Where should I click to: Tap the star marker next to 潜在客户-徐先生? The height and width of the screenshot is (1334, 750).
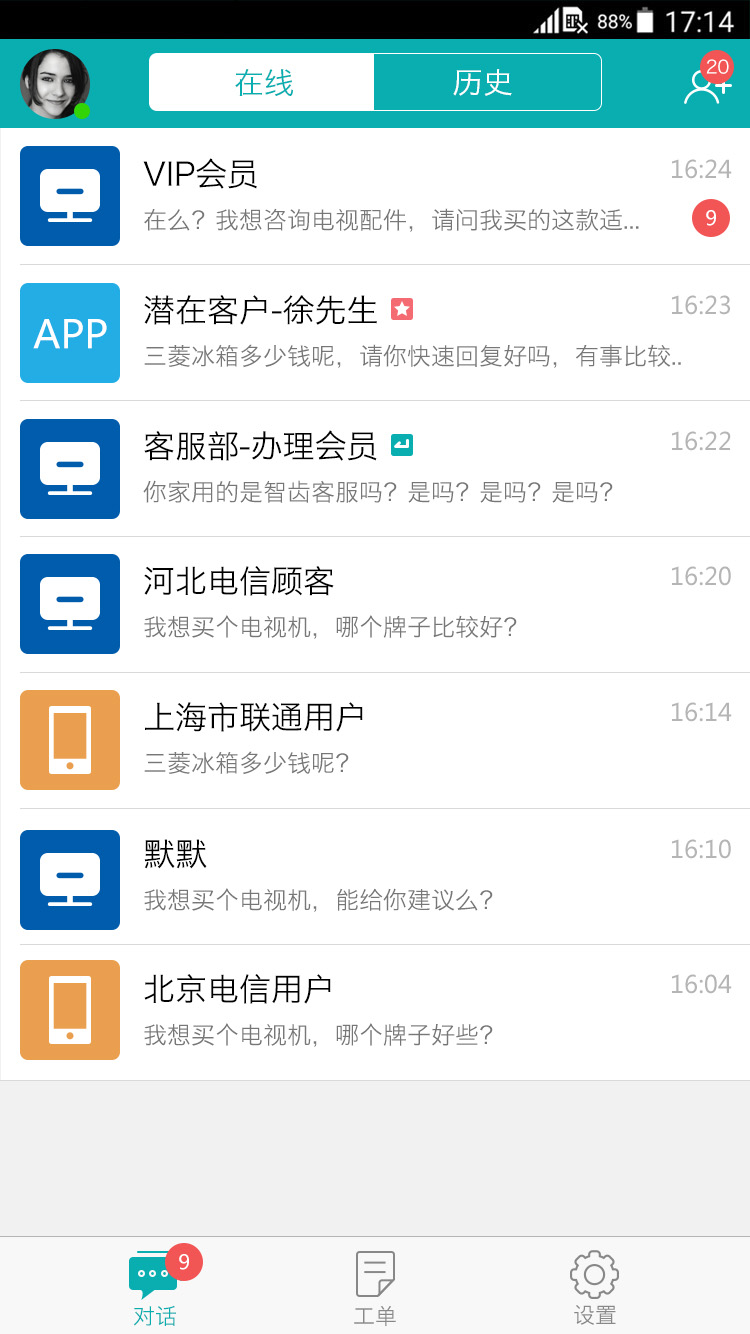pyautogui.click(x=402, y=309)
